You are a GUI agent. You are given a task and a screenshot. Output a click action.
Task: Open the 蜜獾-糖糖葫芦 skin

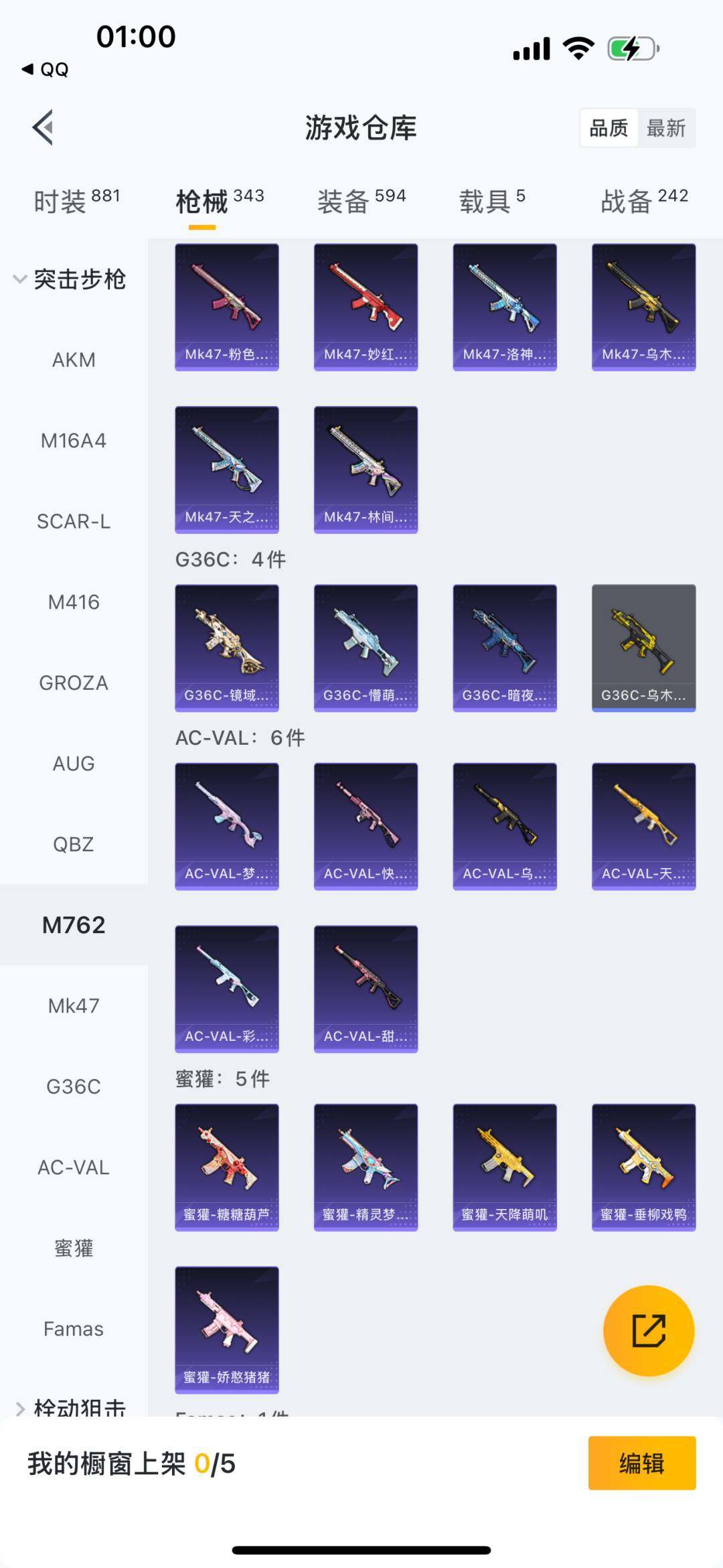[227, 1167]
